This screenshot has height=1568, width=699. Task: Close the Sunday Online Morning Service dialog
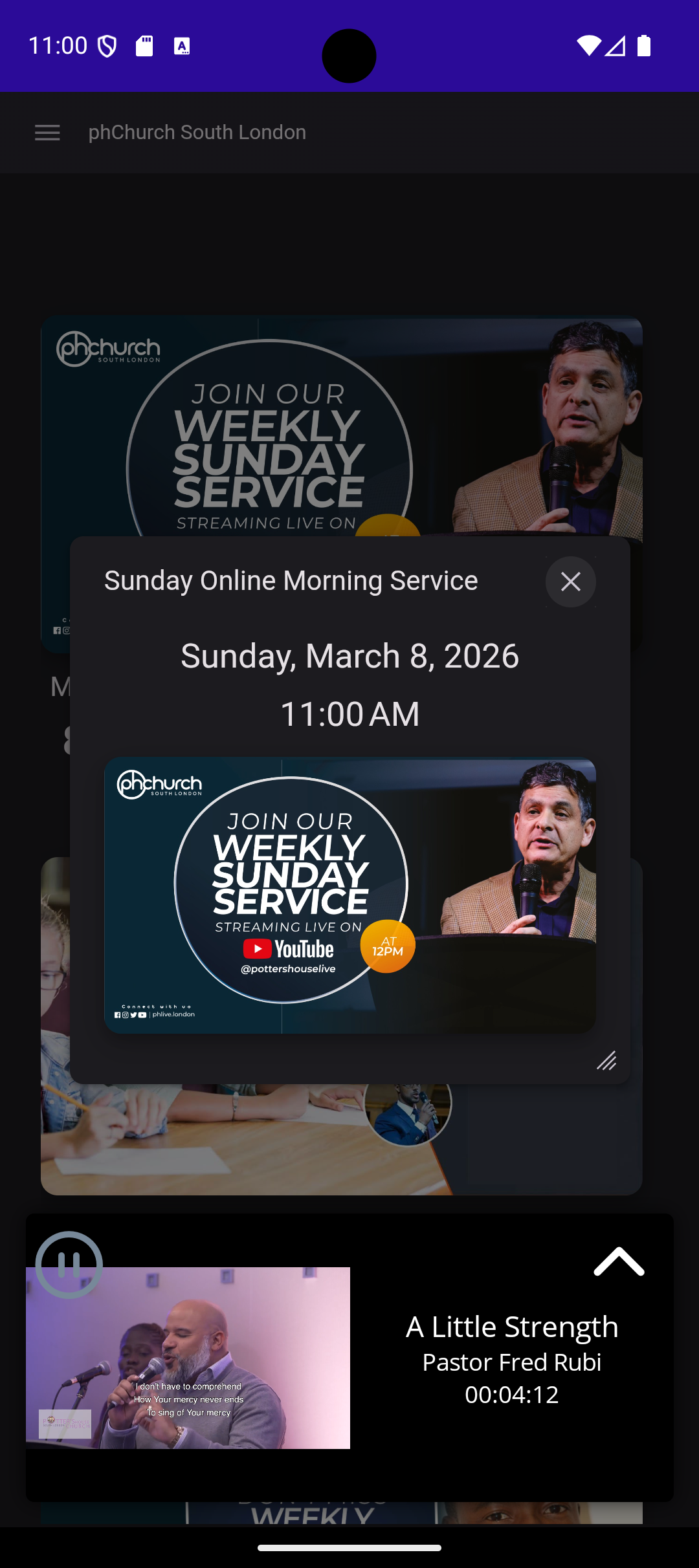coord(570,582)
